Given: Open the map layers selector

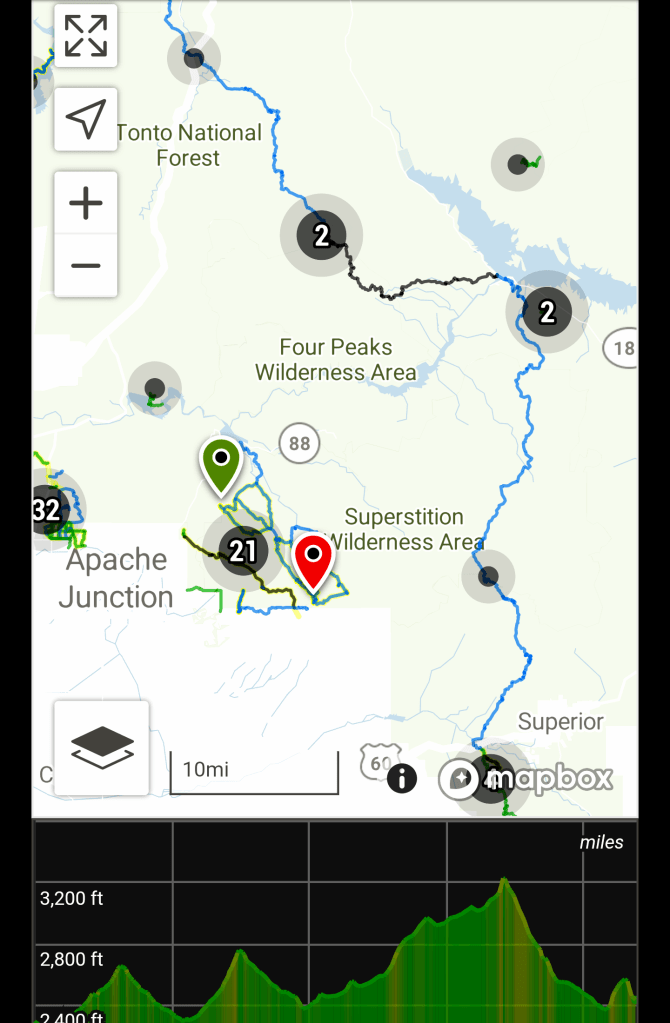Looking at the screenshot, I should click(x=102, y=747).
